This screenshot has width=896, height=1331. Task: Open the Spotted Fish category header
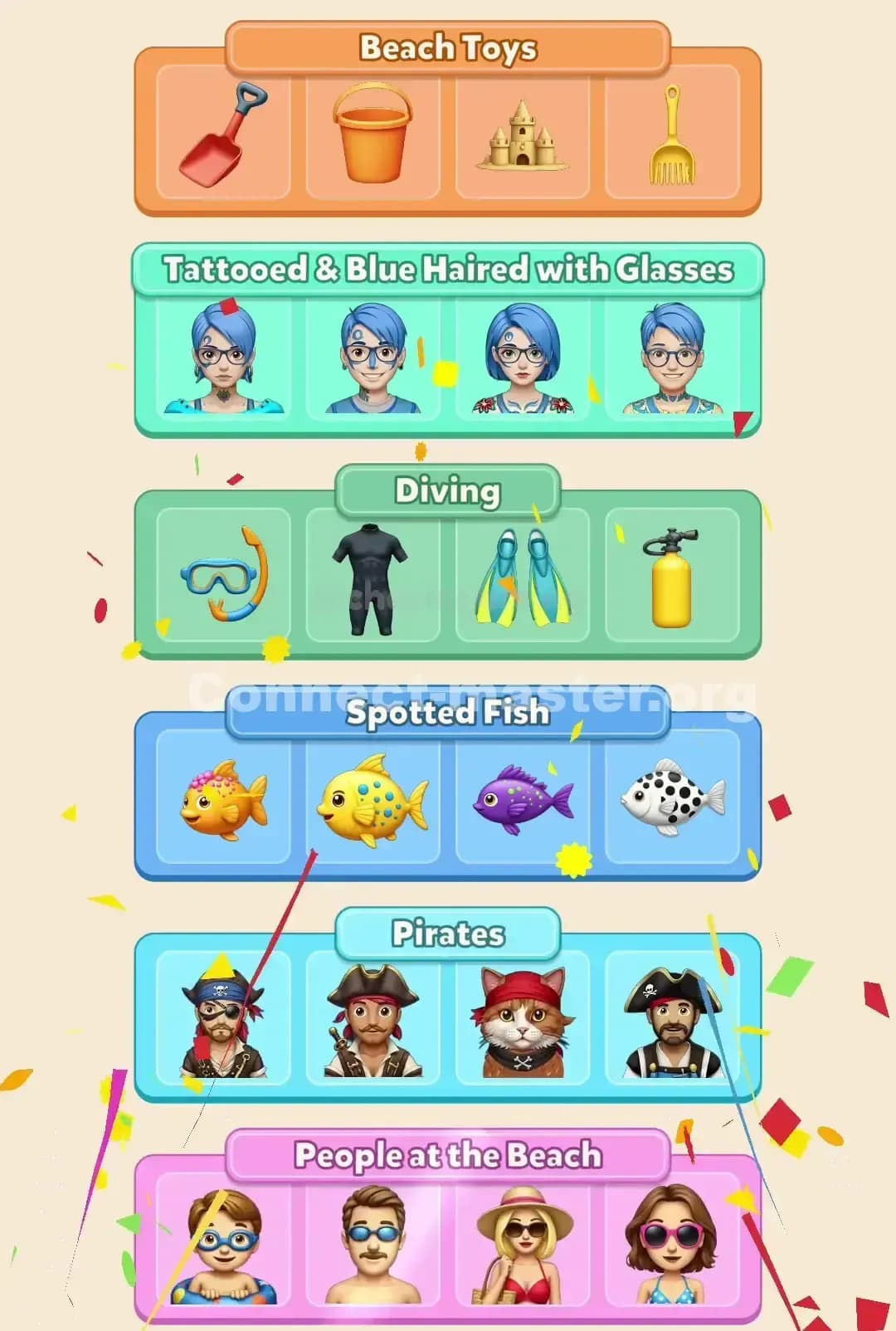(448, 712)
